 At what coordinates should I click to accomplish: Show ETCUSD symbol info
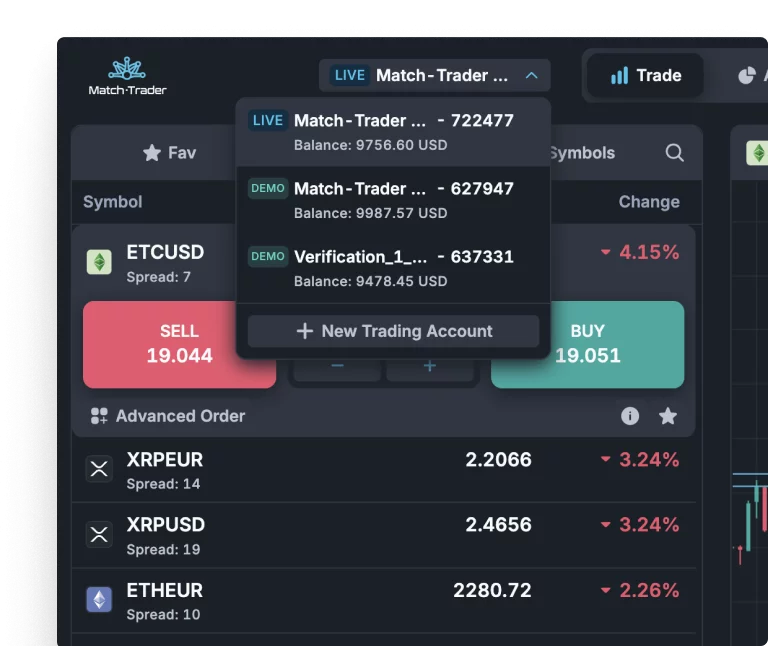[630, 416]
